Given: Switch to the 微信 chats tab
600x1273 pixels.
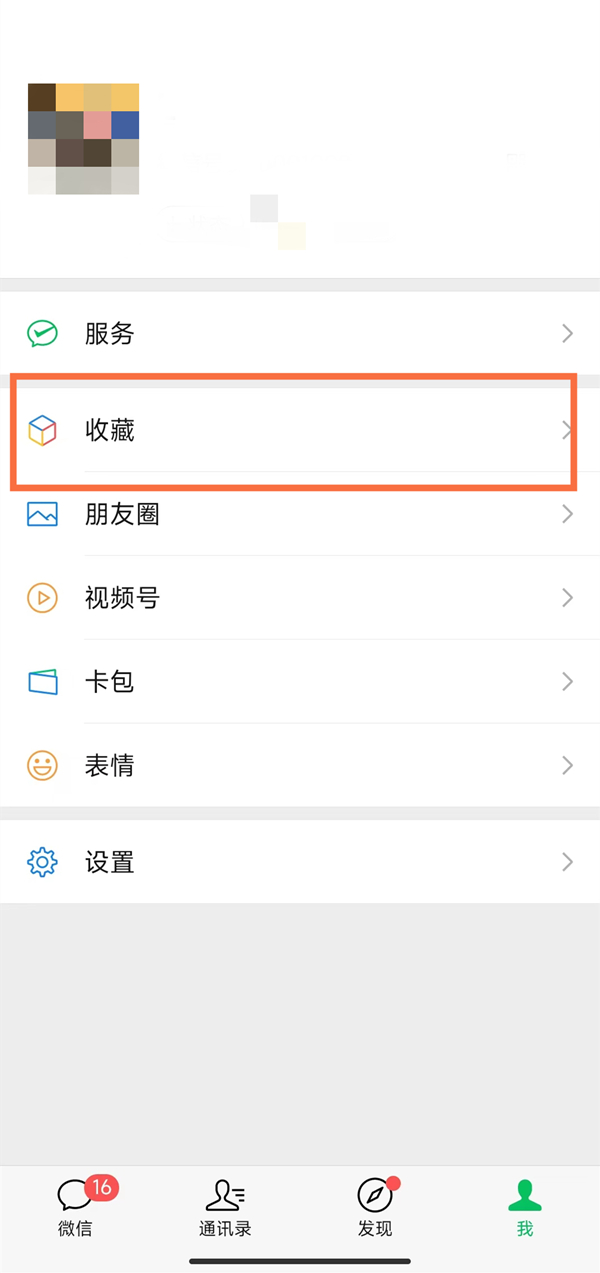Looking at the screenshot, I should click(x=75, y=1207).
